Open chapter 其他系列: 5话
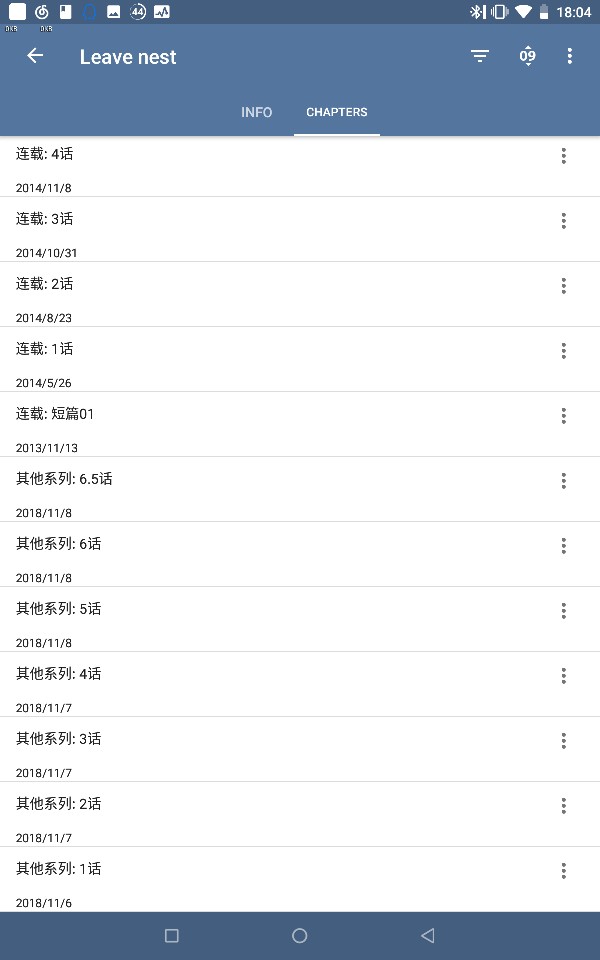The width and height of the screenshot is (600, 960). [x=270, y=621]
